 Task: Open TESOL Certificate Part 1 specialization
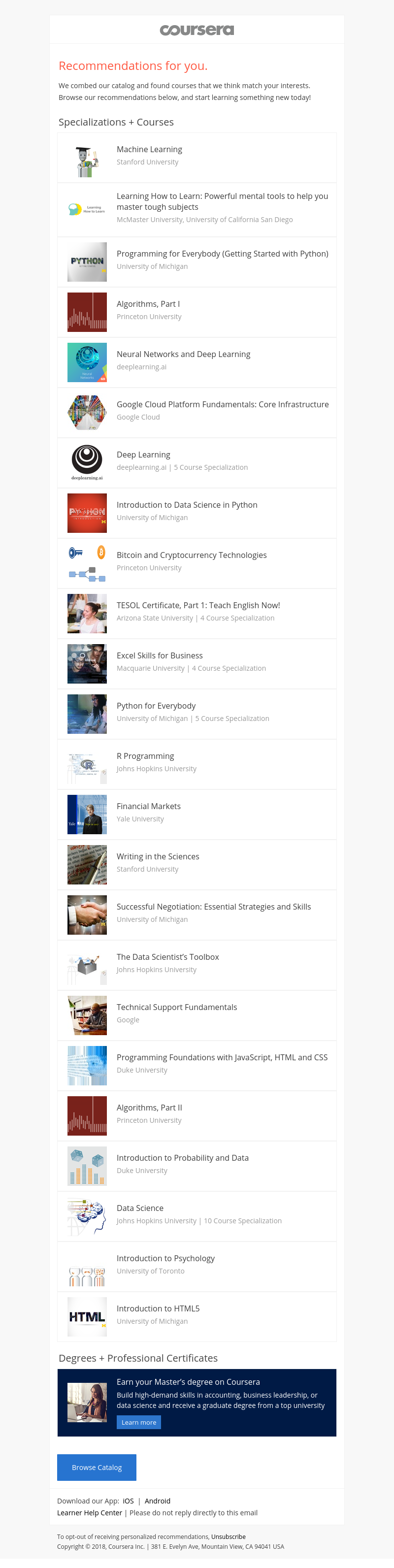point(198,605)
